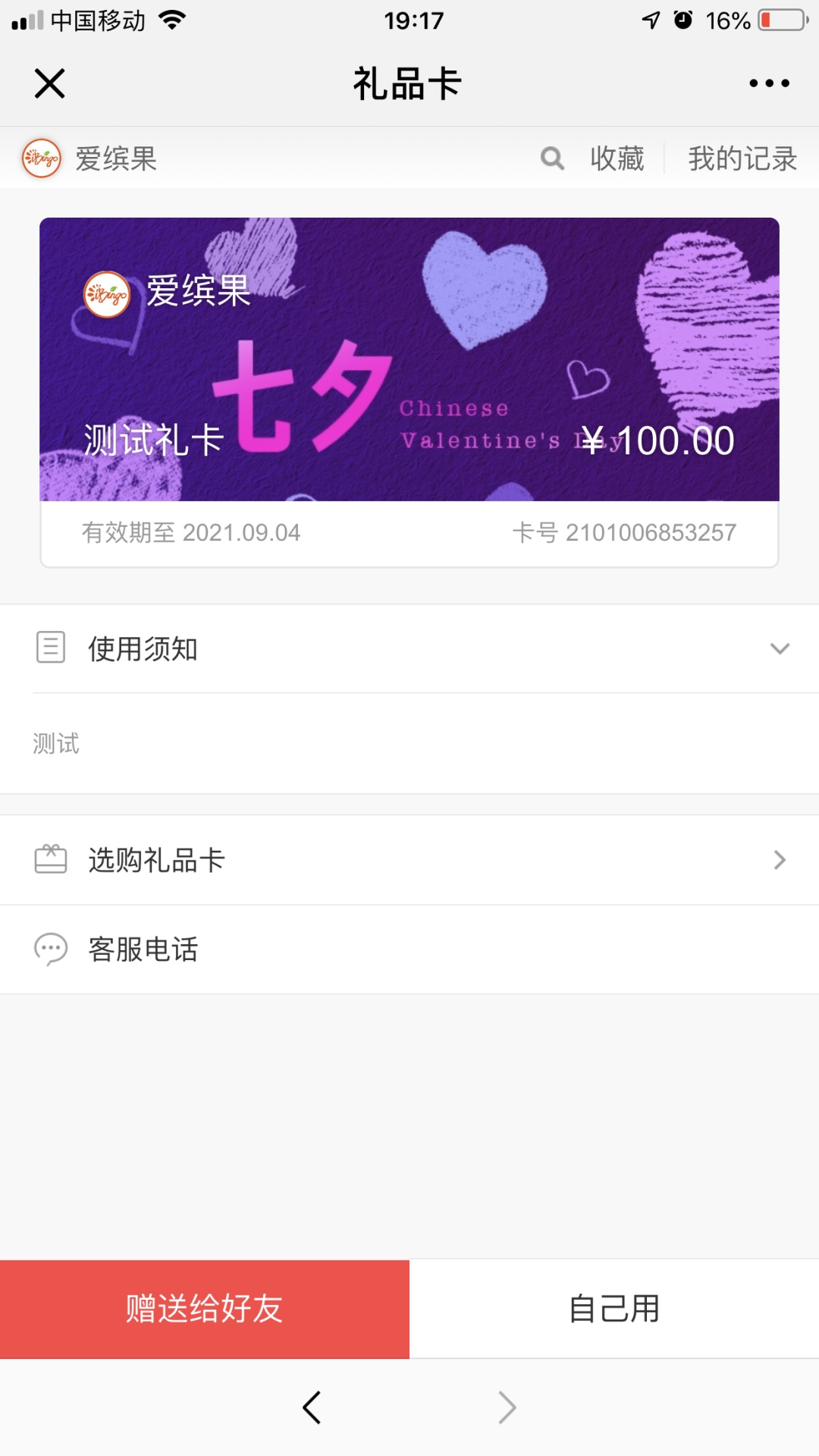Go back with the bottom left arrow
The height and width of the screenshot is (1456, 819).
tap(312, 1408)
